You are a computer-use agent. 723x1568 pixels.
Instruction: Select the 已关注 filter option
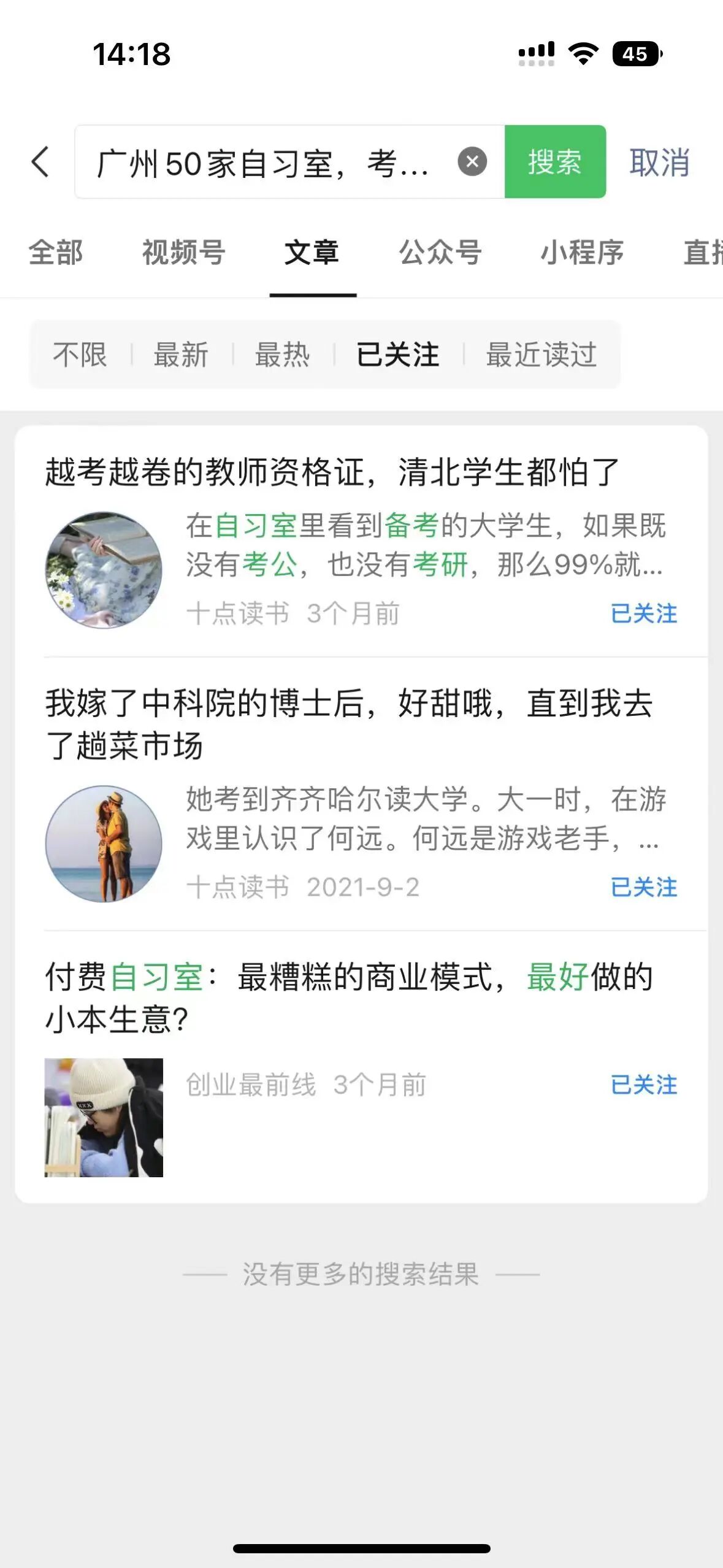click(x=399, y=355)
